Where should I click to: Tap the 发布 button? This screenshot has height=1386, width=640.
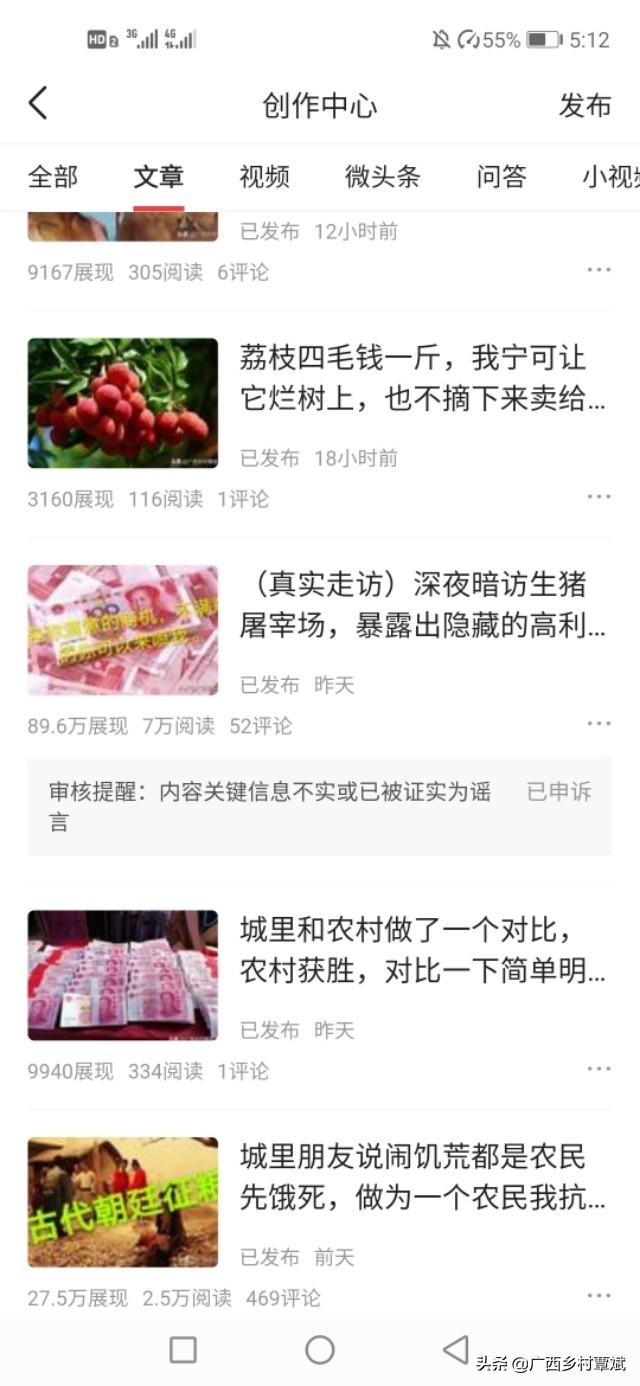[x=584, y=105]
